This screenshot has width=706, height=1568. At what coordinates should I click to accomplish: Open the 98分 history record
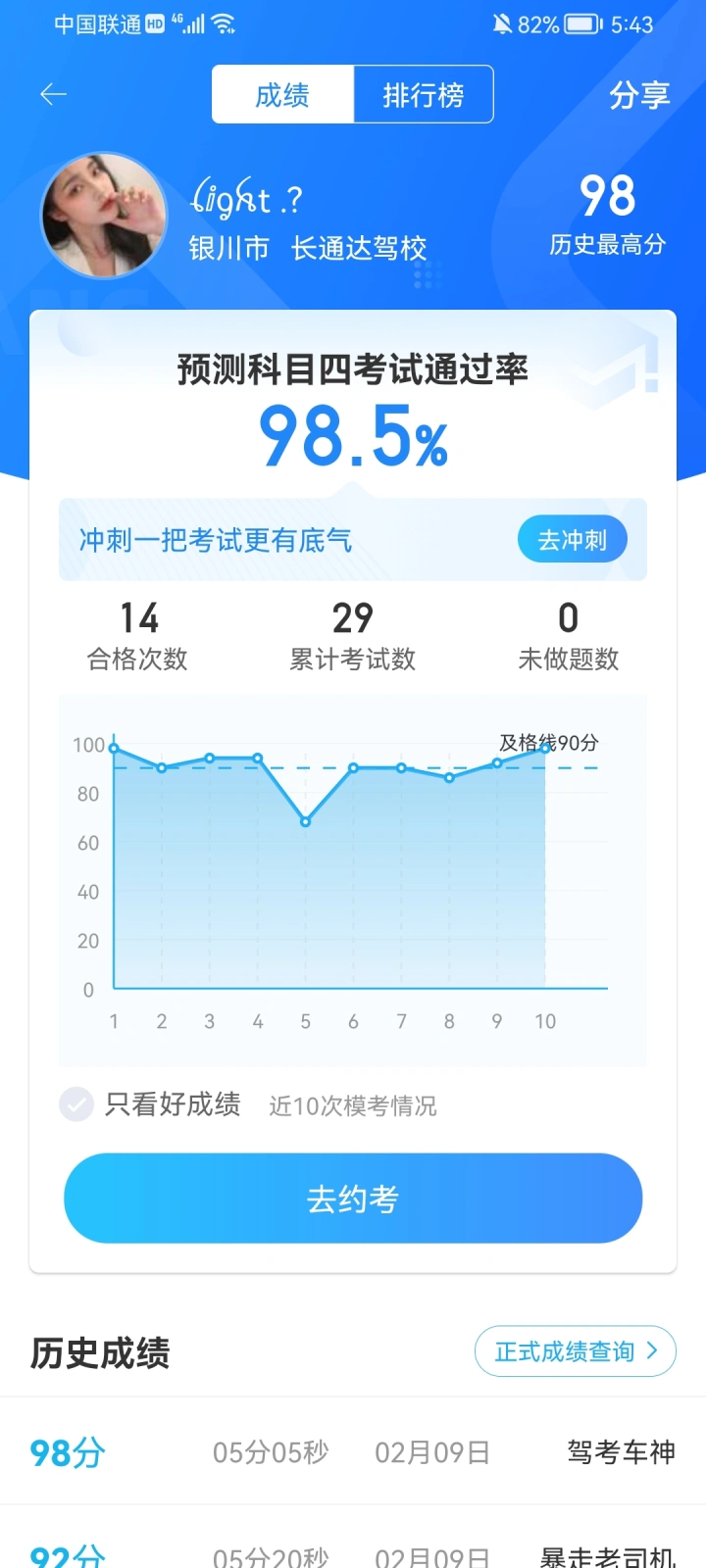[x=353, y=1451]
